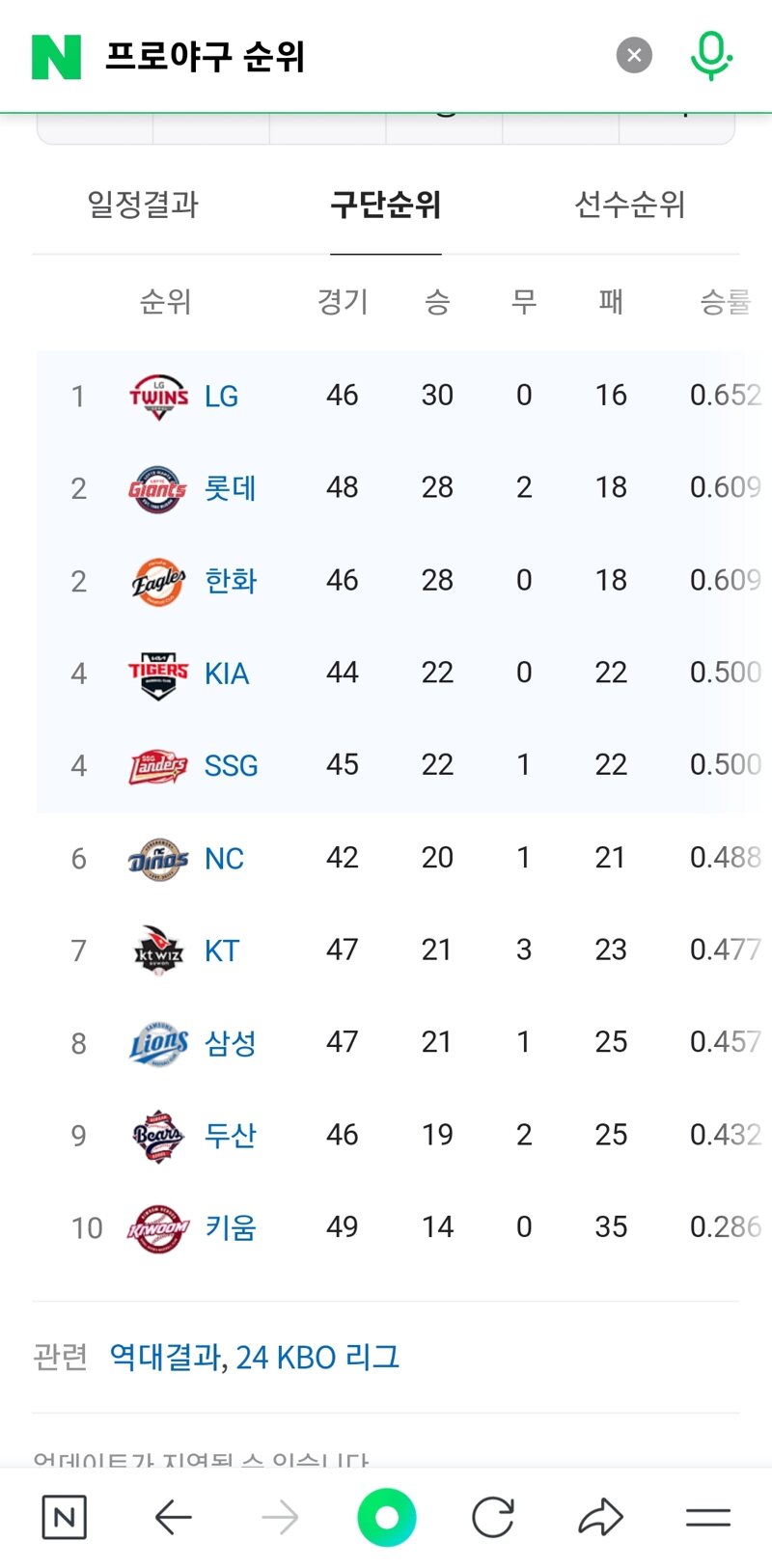Viewport: 772px width, 1568px height.
Task: Open the KIA team link
Action: (227, 674)
